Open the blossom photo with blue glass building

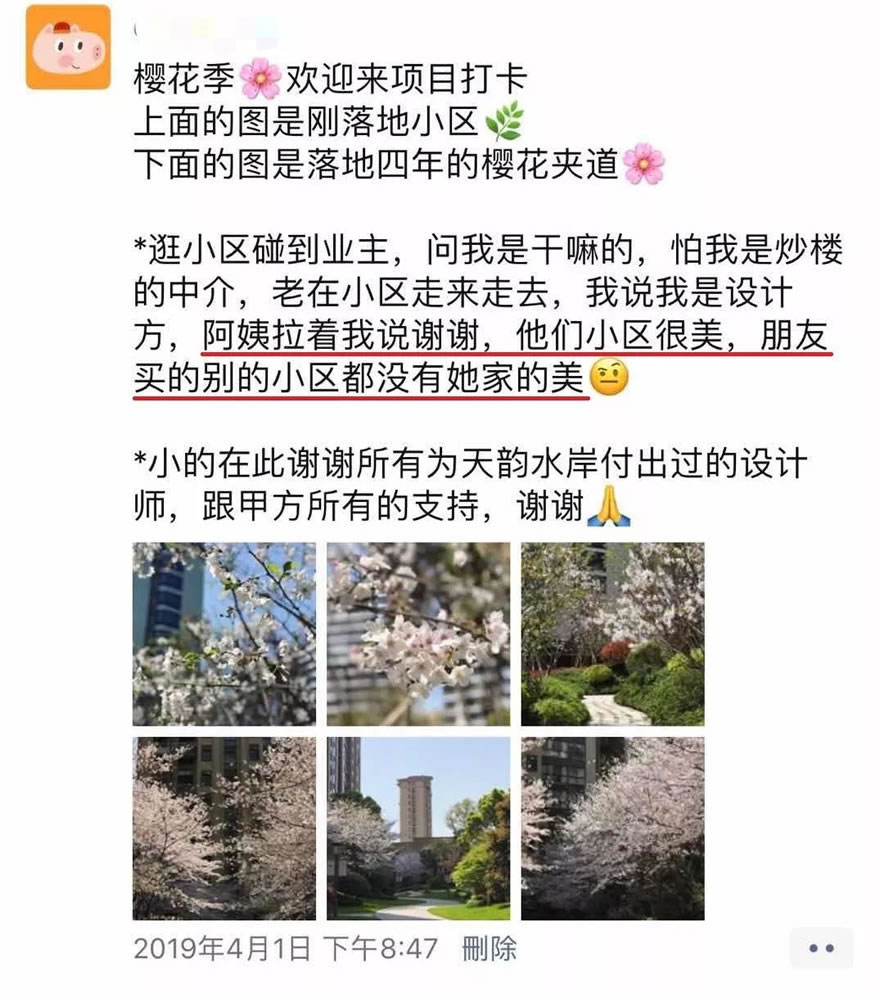(x=224, y=634)
